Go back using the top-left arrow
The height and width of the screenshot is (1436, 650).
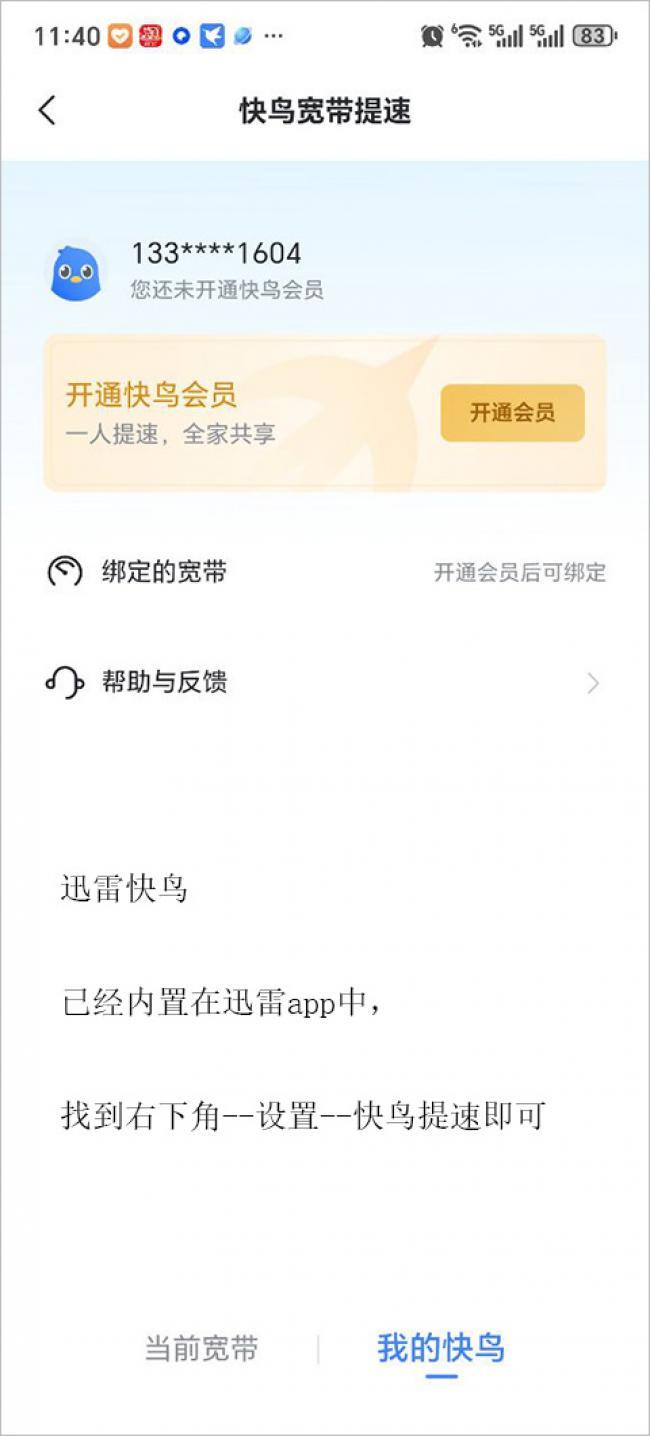pyautogui.click(x=47, y=110)
